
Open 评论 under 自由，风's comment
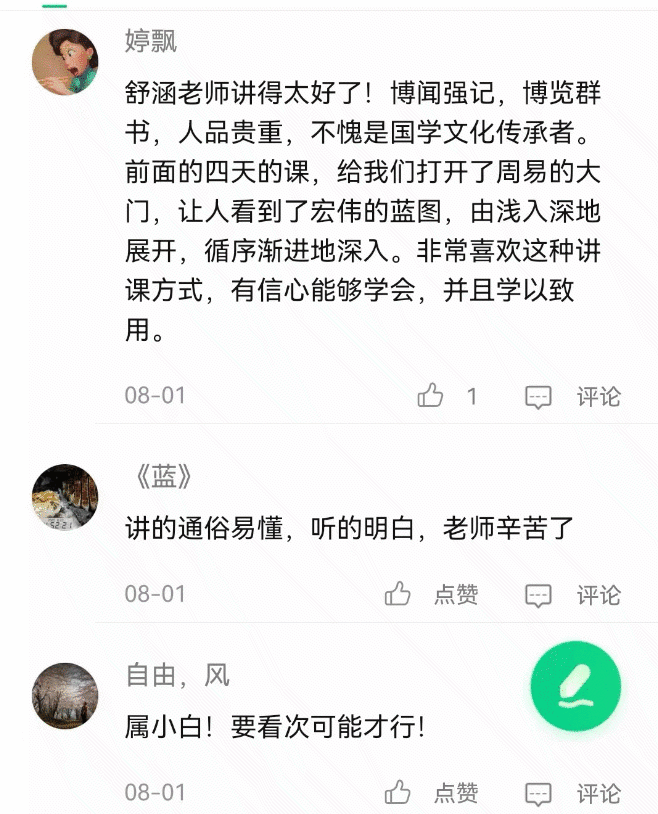click(574, 793)
